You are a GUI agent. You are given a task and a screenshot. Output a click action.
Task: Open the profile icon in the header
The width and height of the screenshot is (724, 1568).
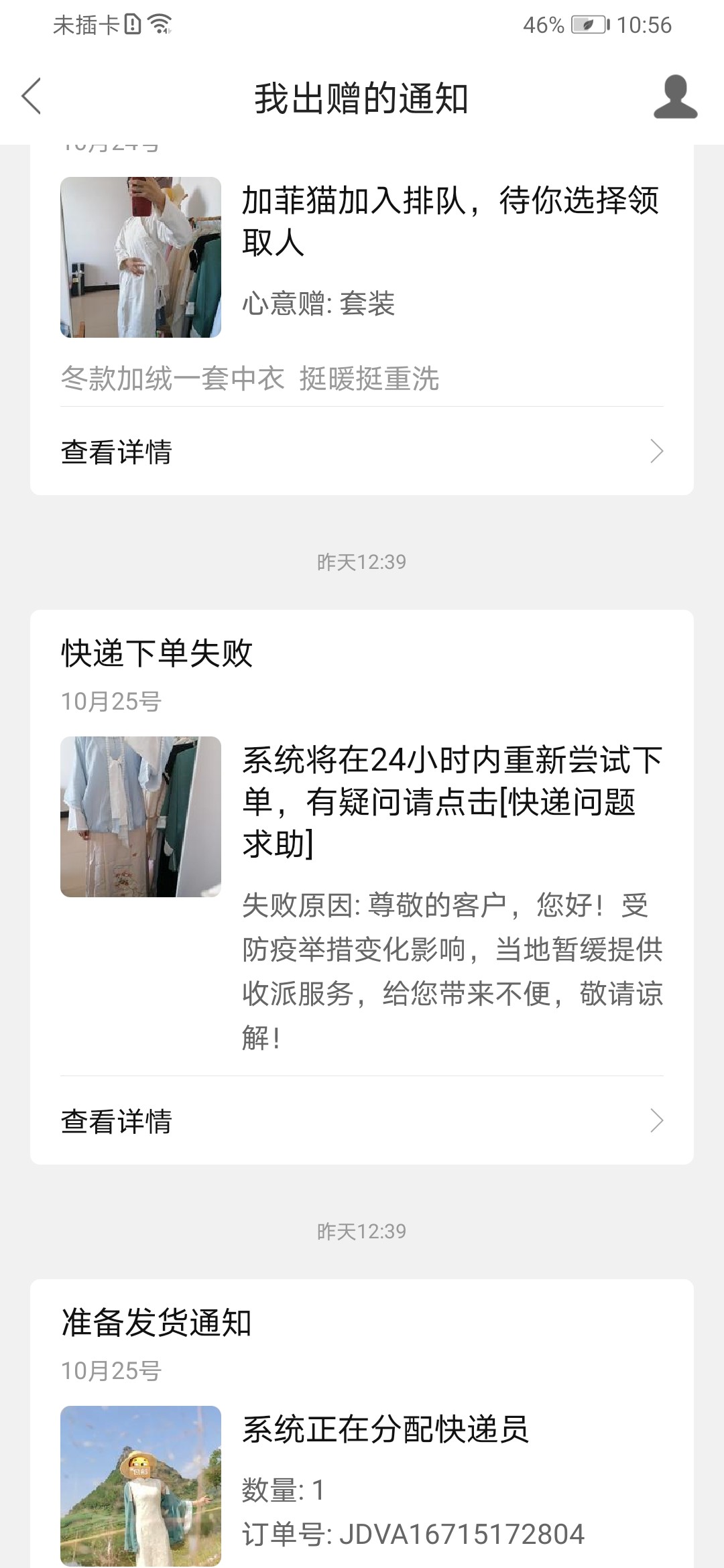(675, 97)
